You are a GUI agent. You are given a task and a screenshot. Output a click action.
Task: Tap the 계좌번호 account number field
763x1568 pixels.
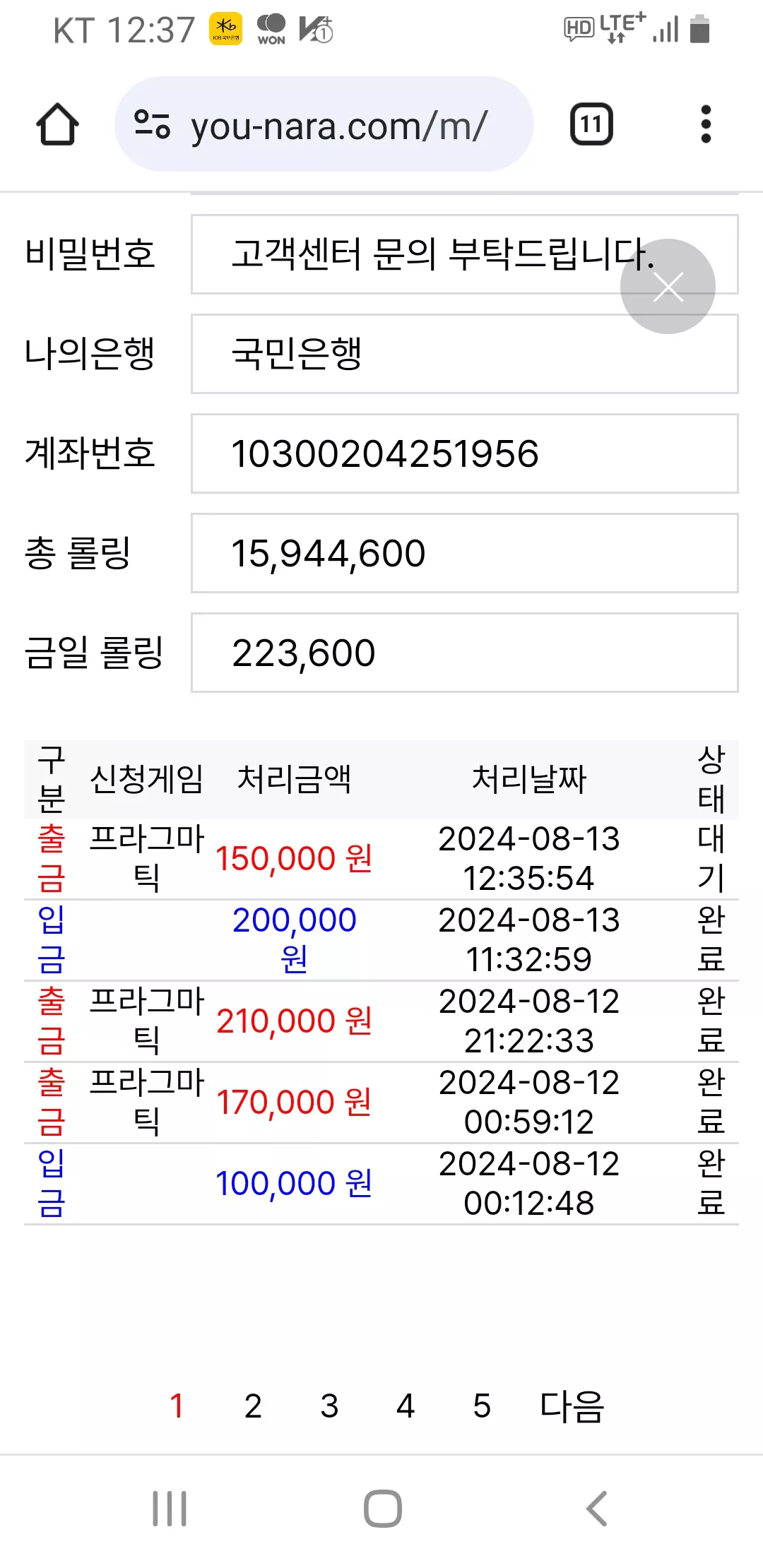(465, 453)
